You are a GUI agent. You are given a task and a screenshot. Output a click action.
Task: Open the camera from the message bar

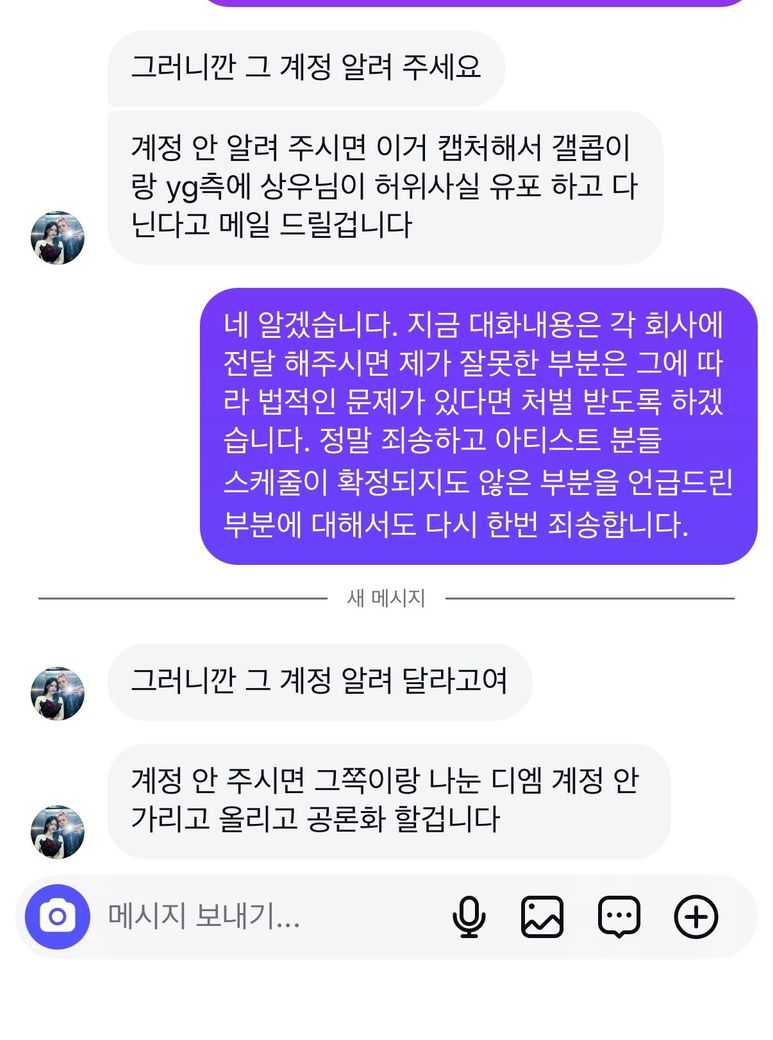pyautogui.click(x=58, y=916)
